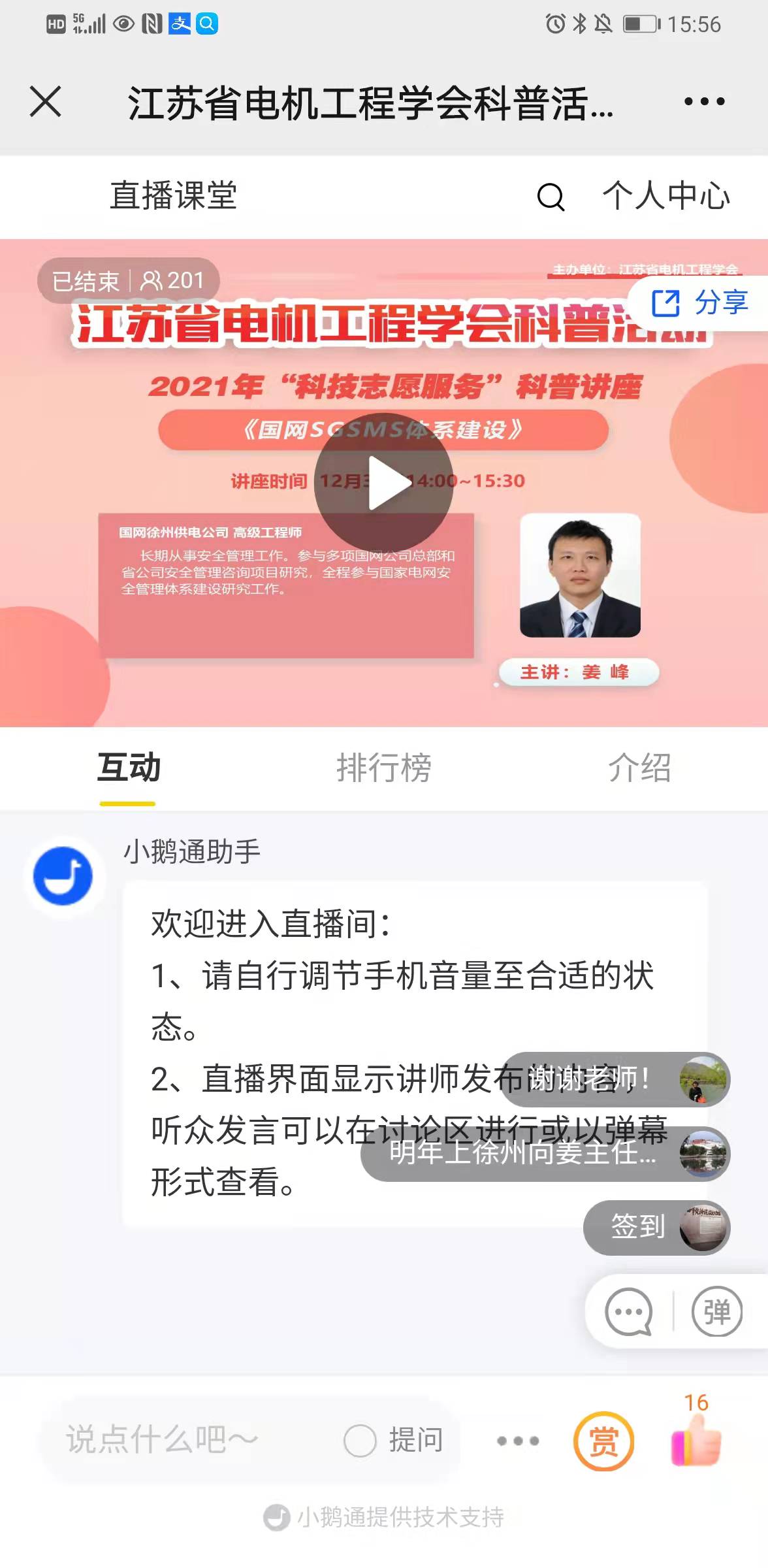The width and height of the screenshot is (768, 1568).
Task: Send a reward with 赏 button
Action: click(603, 1441)
